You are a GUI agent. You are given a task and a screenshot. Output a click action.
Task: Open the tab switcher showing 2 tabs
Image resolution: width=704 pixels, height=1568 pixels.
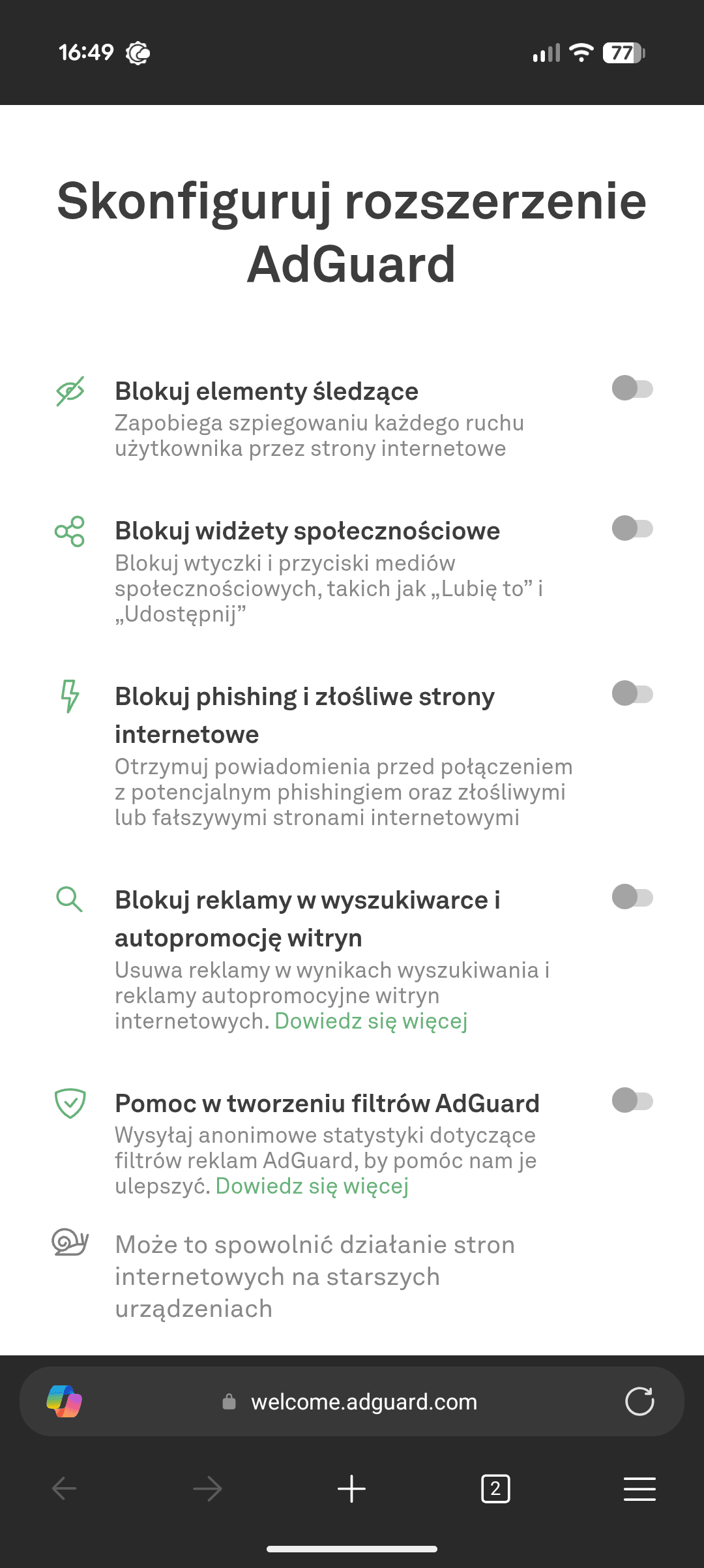(x=495, y=1489)
